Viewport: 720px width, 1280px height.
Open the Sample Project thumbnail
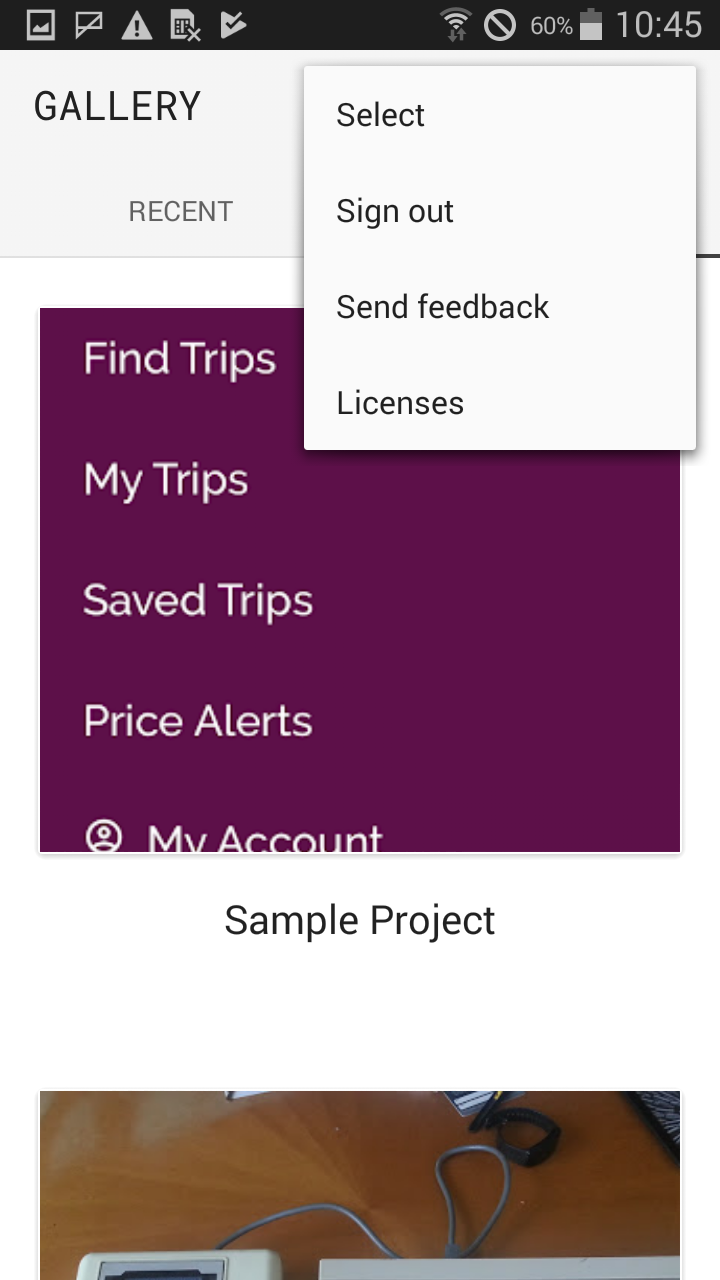point(360,580)
